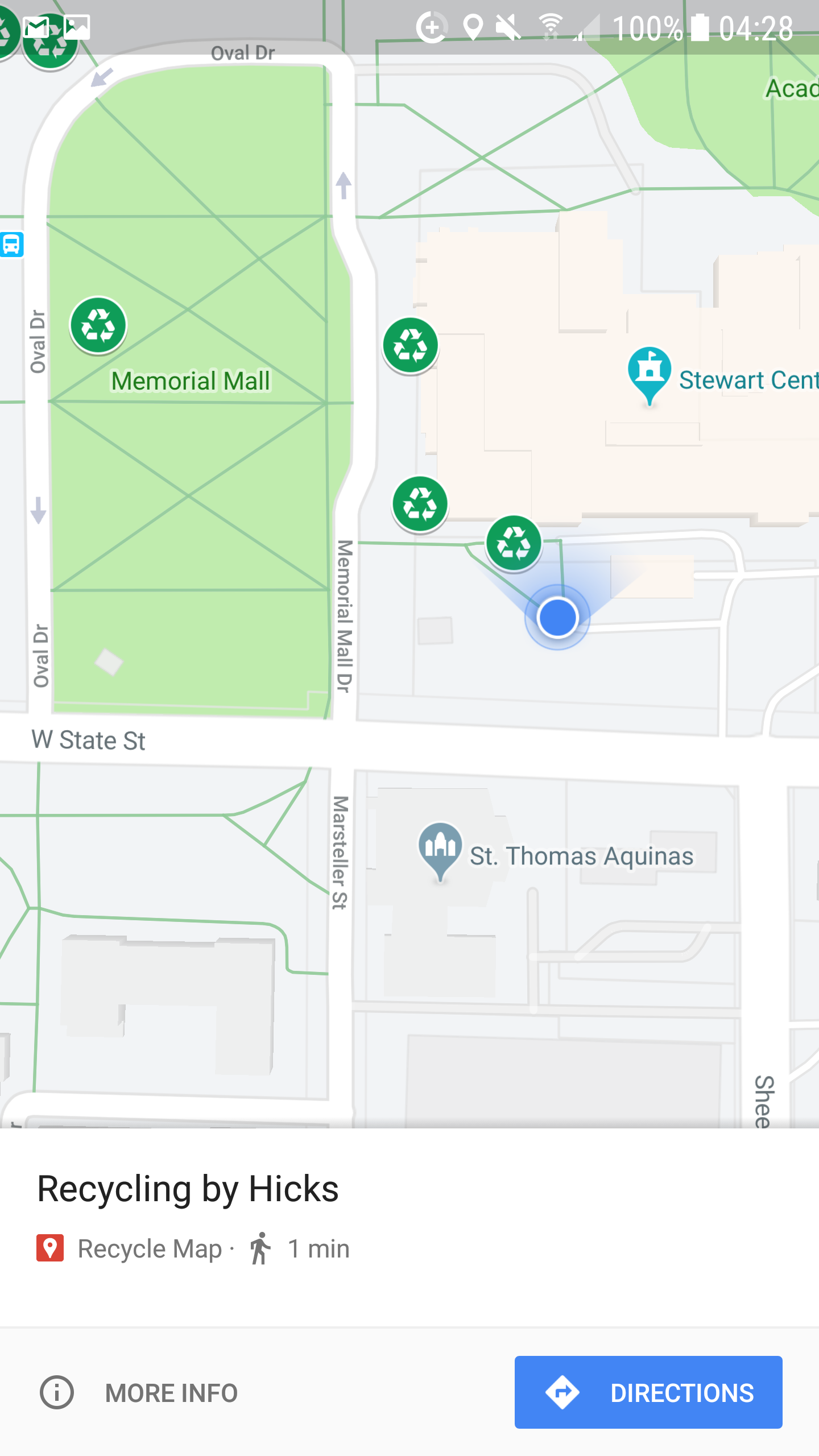Select the recycling marker inside Memorial Mall
The image size is (819, 1456).
coord(98,325)
